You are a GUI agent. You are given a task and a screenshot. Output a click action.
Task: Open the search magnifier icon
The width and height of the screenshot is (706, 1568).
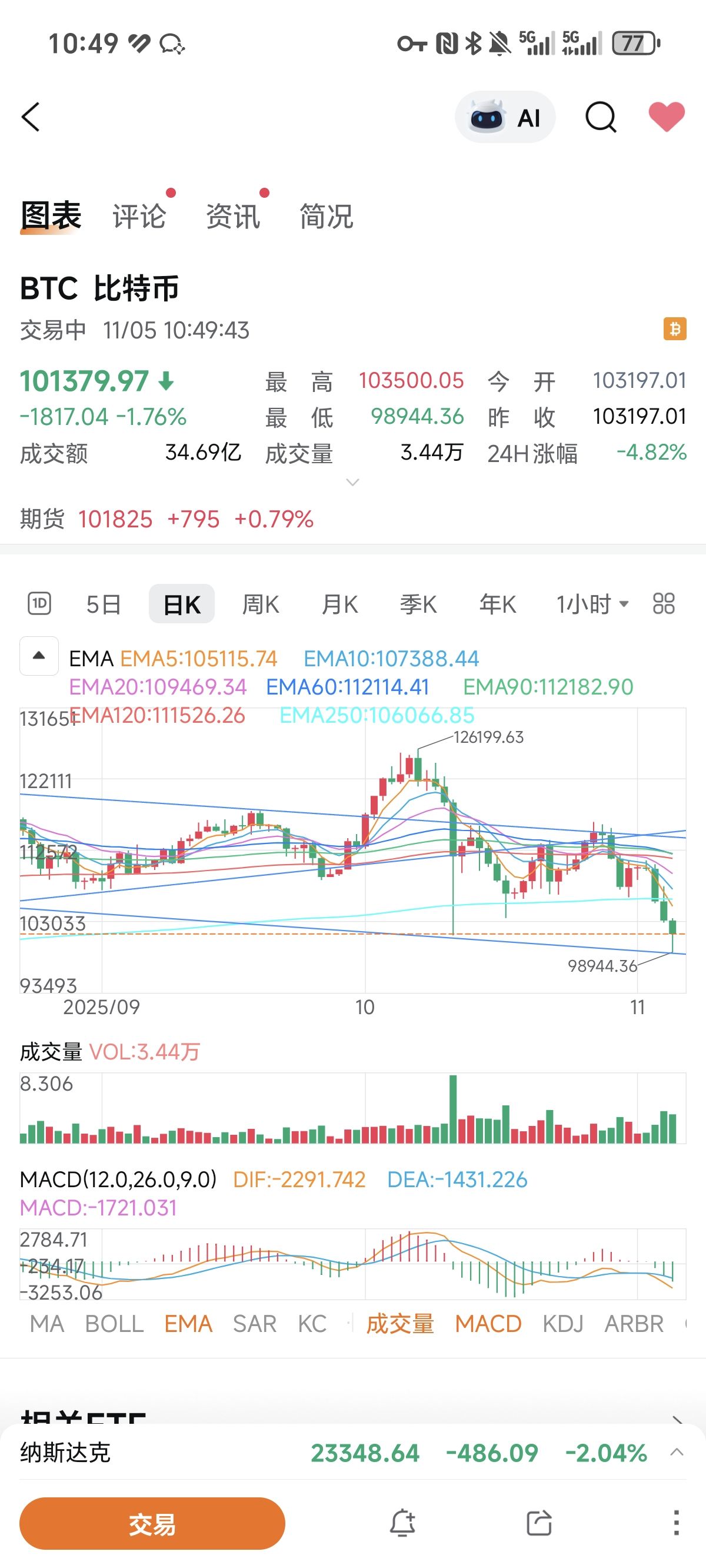click(601, 117)
